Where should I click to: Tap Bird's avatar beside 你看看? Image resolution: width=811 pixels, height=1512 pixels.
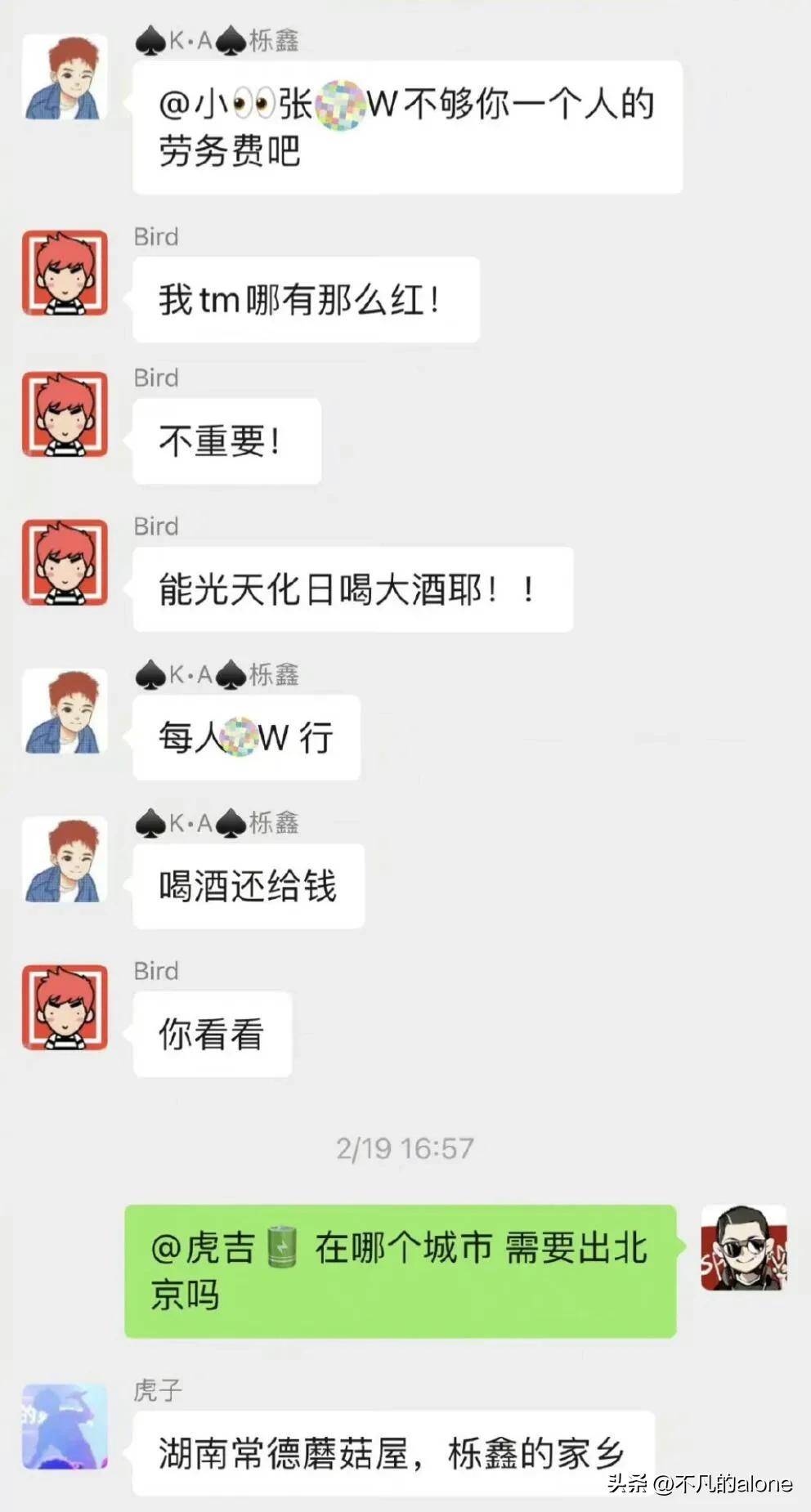coord(65,1007)
